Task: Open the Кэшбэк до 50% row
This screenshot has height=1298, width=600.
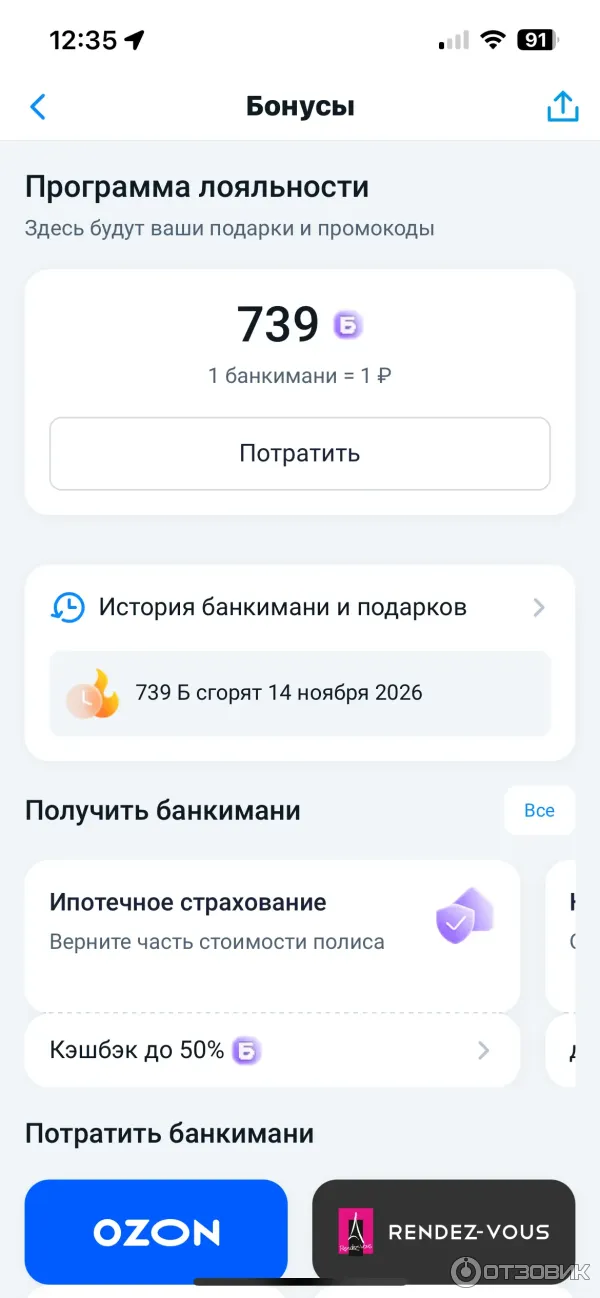Action: (272, 1050)
